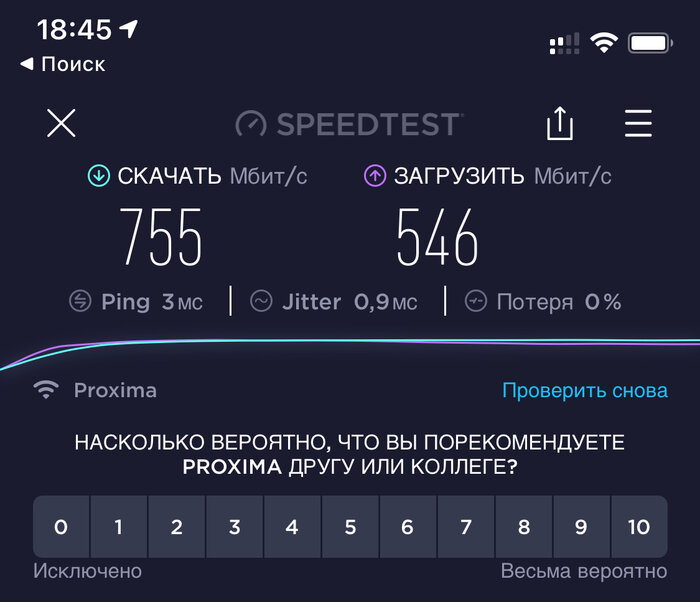Close the speed test results

pyautogui.click(x=61, y=123)
